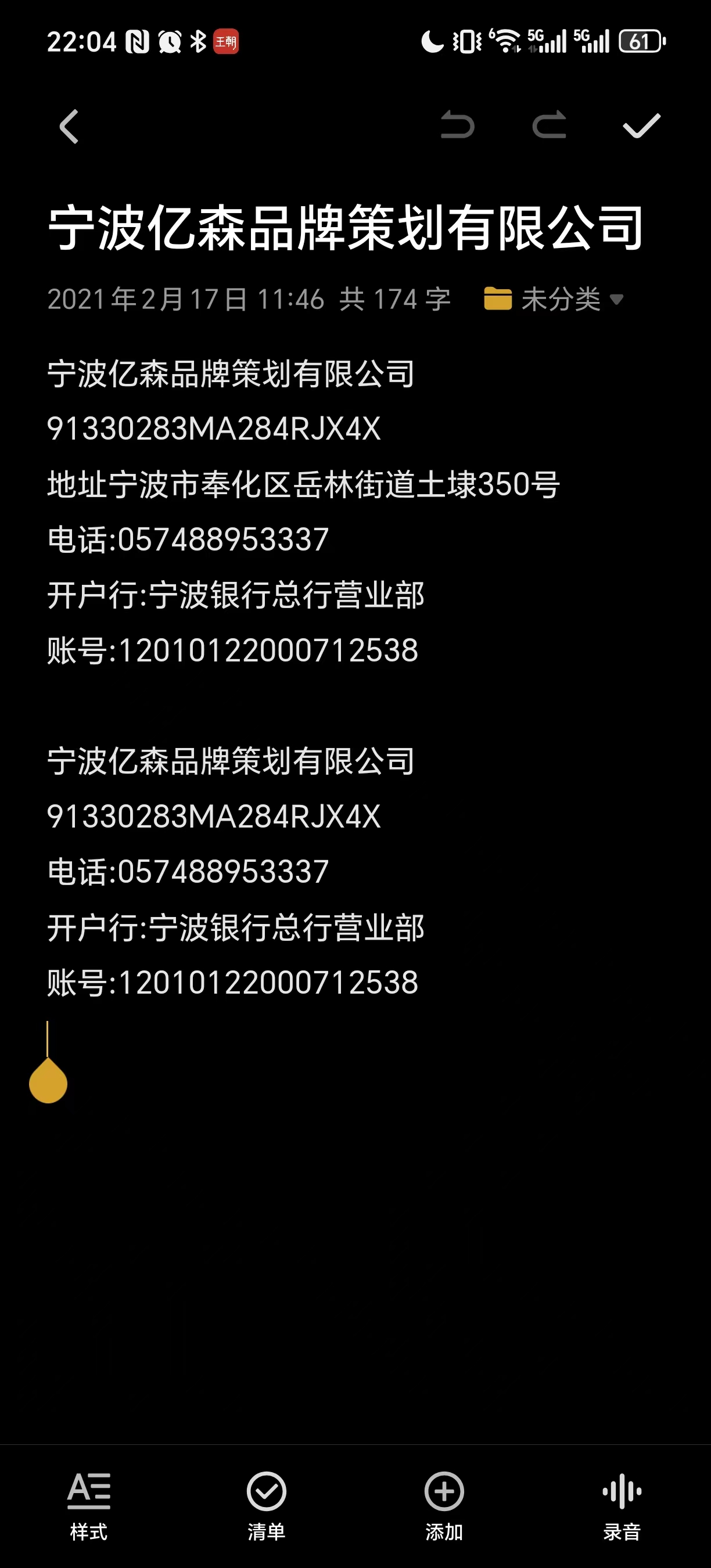The image size is (711, 1568).
Task: Confirm and save the note
Action: click(642, 126)
